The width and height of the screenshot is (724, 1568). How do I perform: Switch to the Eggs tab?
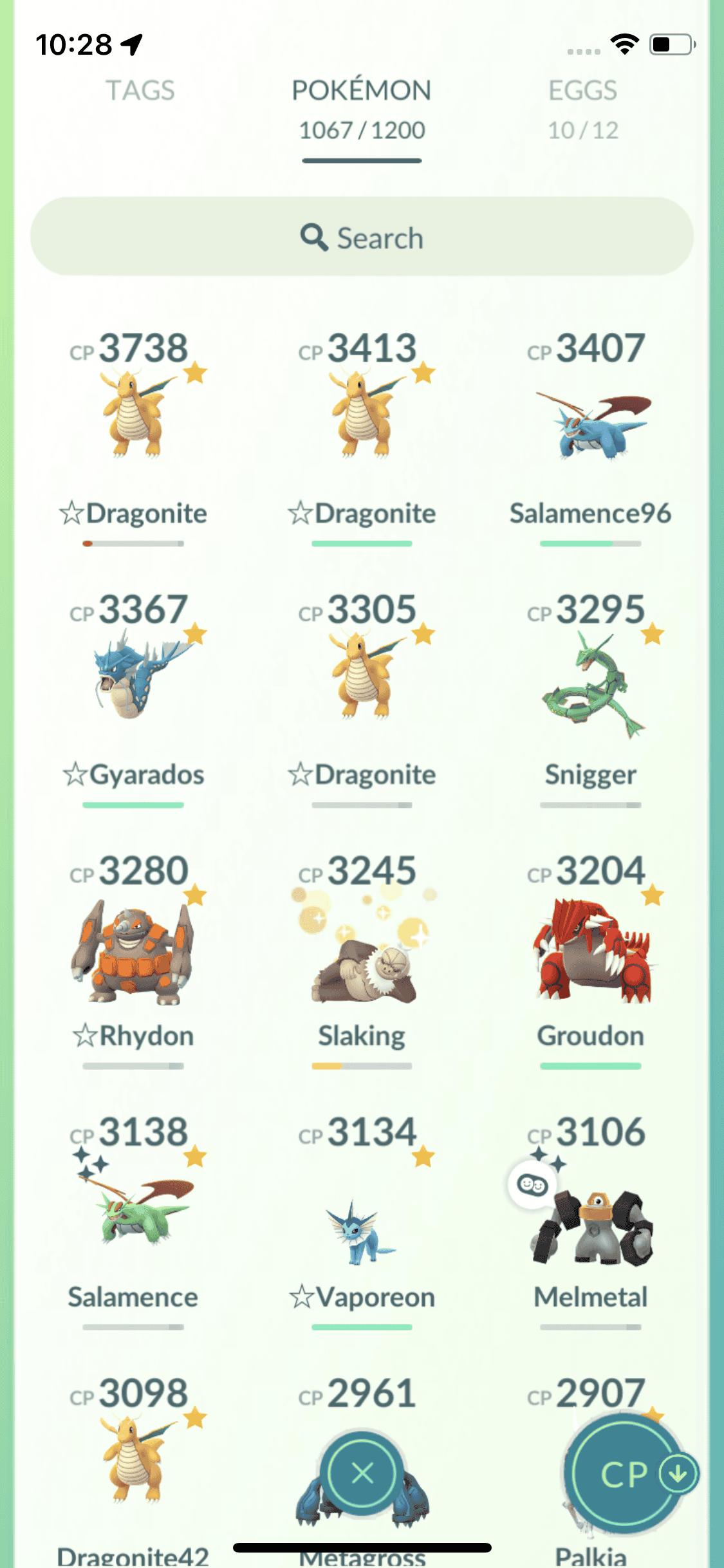(582, 107)
